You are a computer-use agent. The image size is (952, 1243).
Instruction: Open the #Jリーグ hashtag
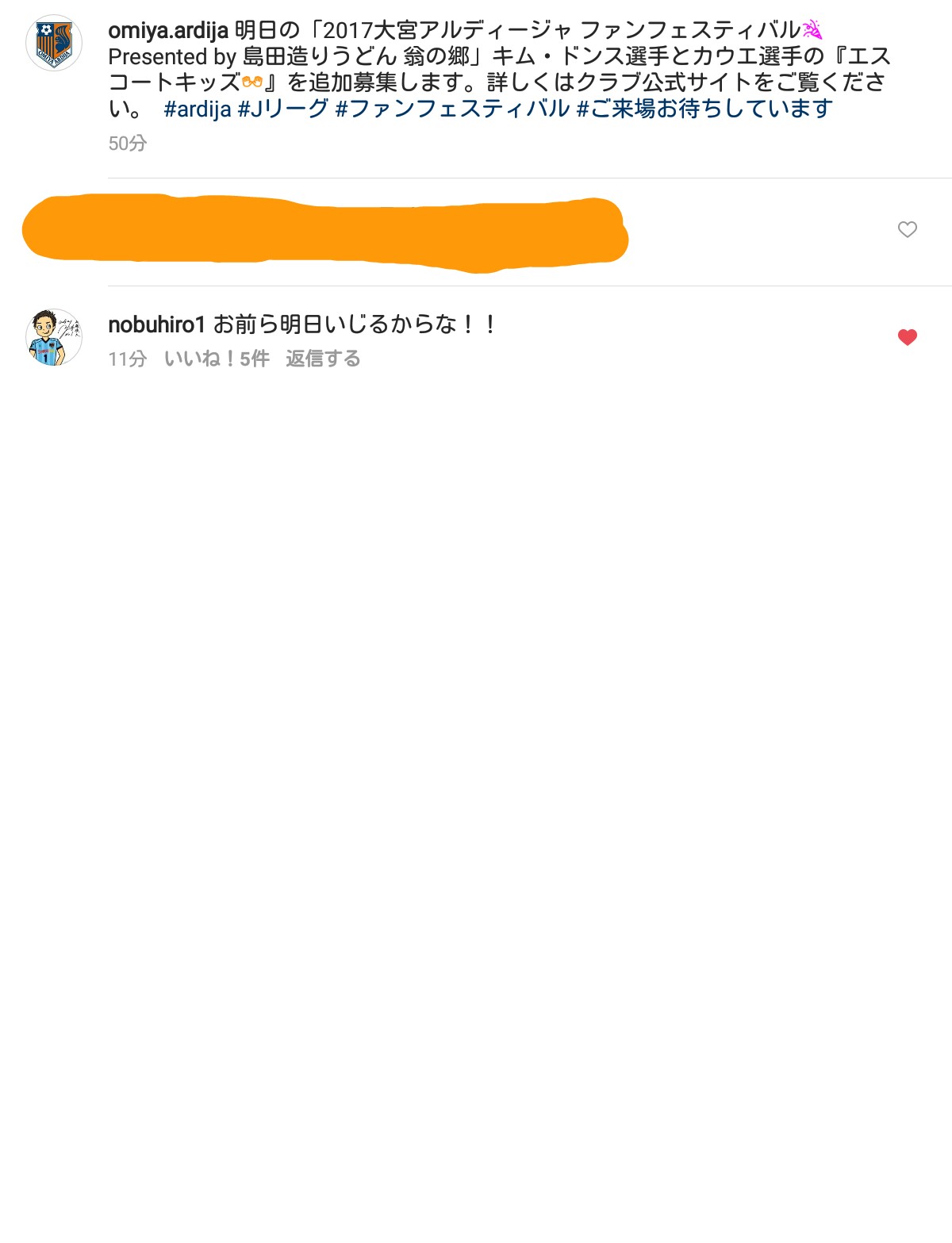[283, 109]
